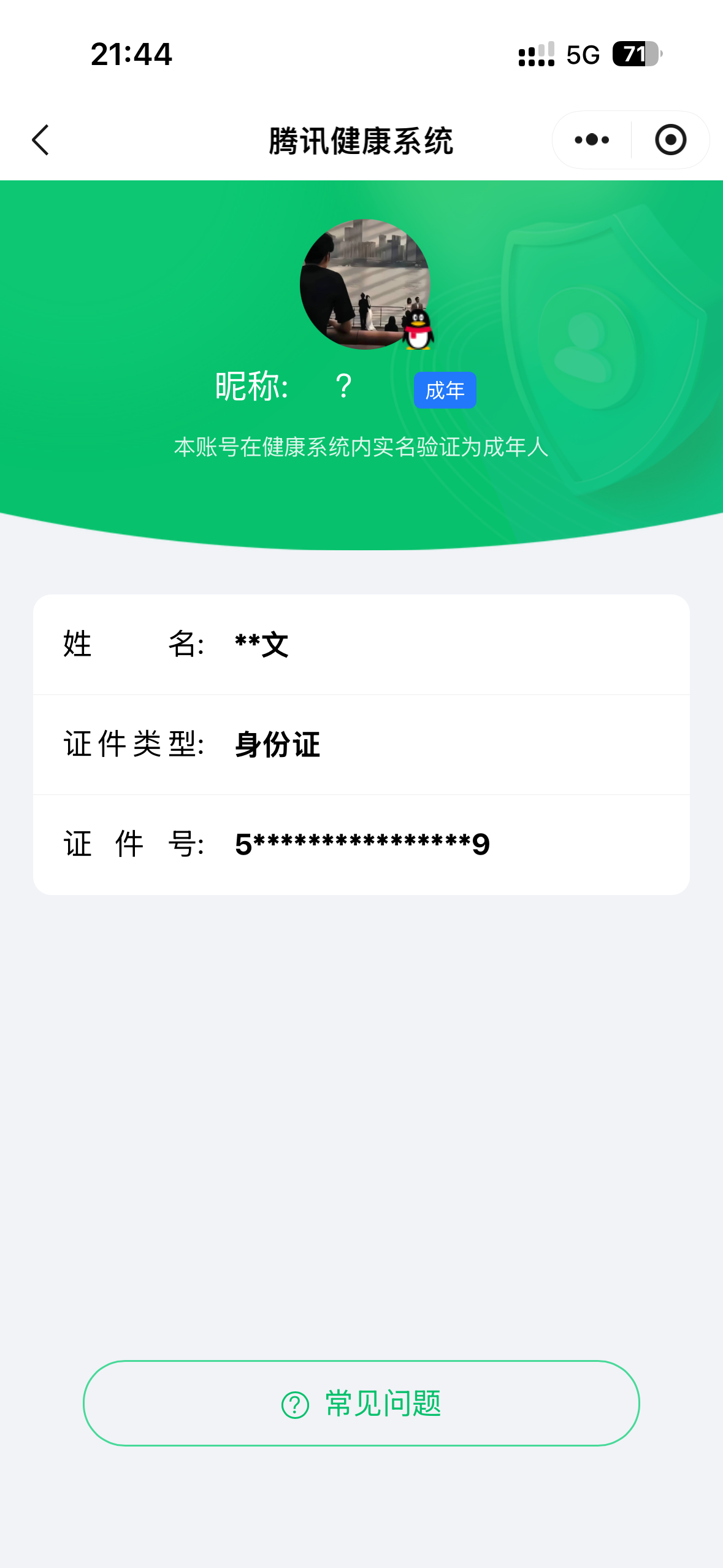Open the 常见问题 FAQ page
The width and height of the screenshot is (723, 1568).
tap(362, 1405)
